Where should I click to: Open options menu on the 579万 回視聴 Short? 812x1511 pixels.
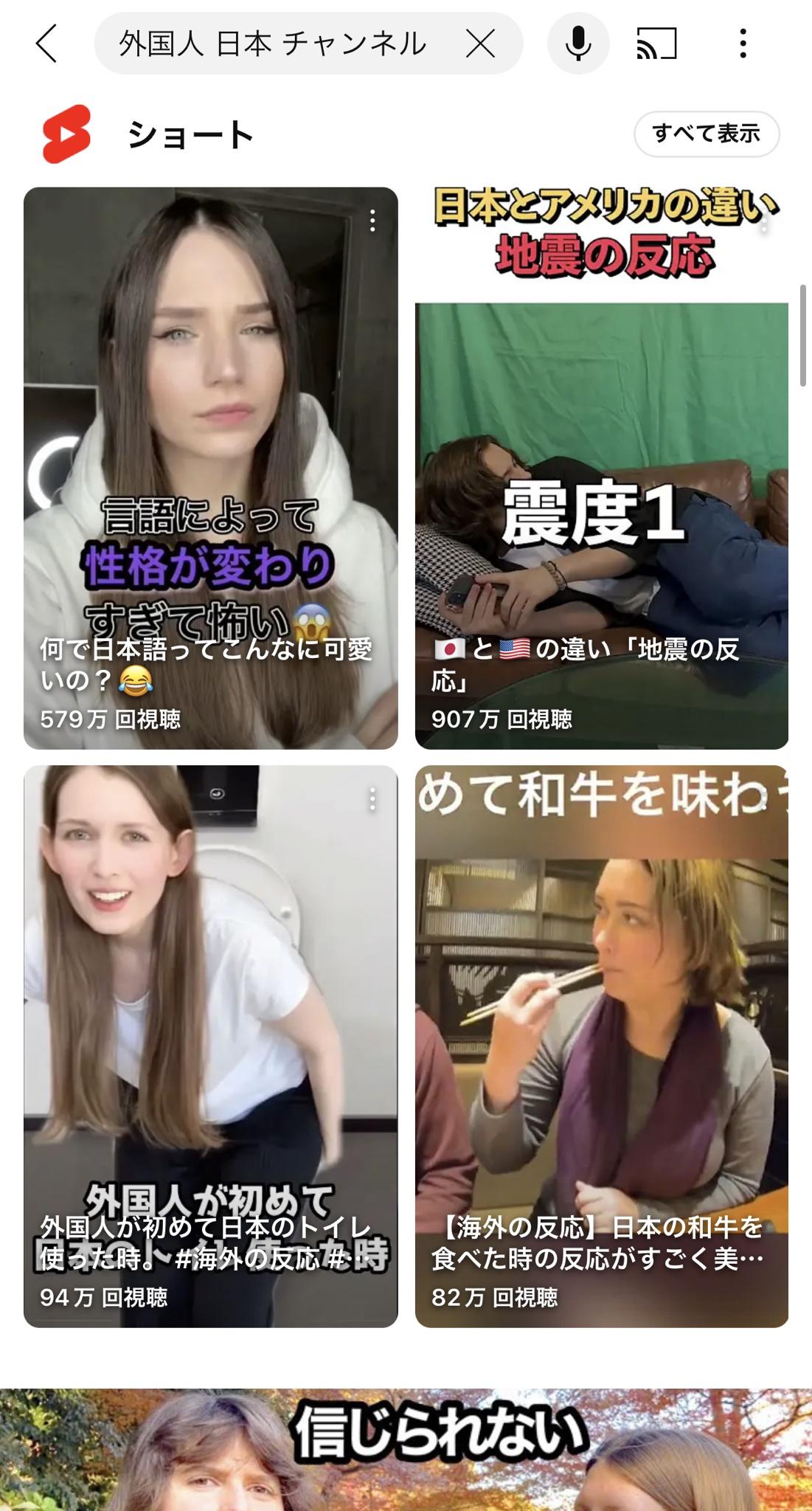click(372, 221)
